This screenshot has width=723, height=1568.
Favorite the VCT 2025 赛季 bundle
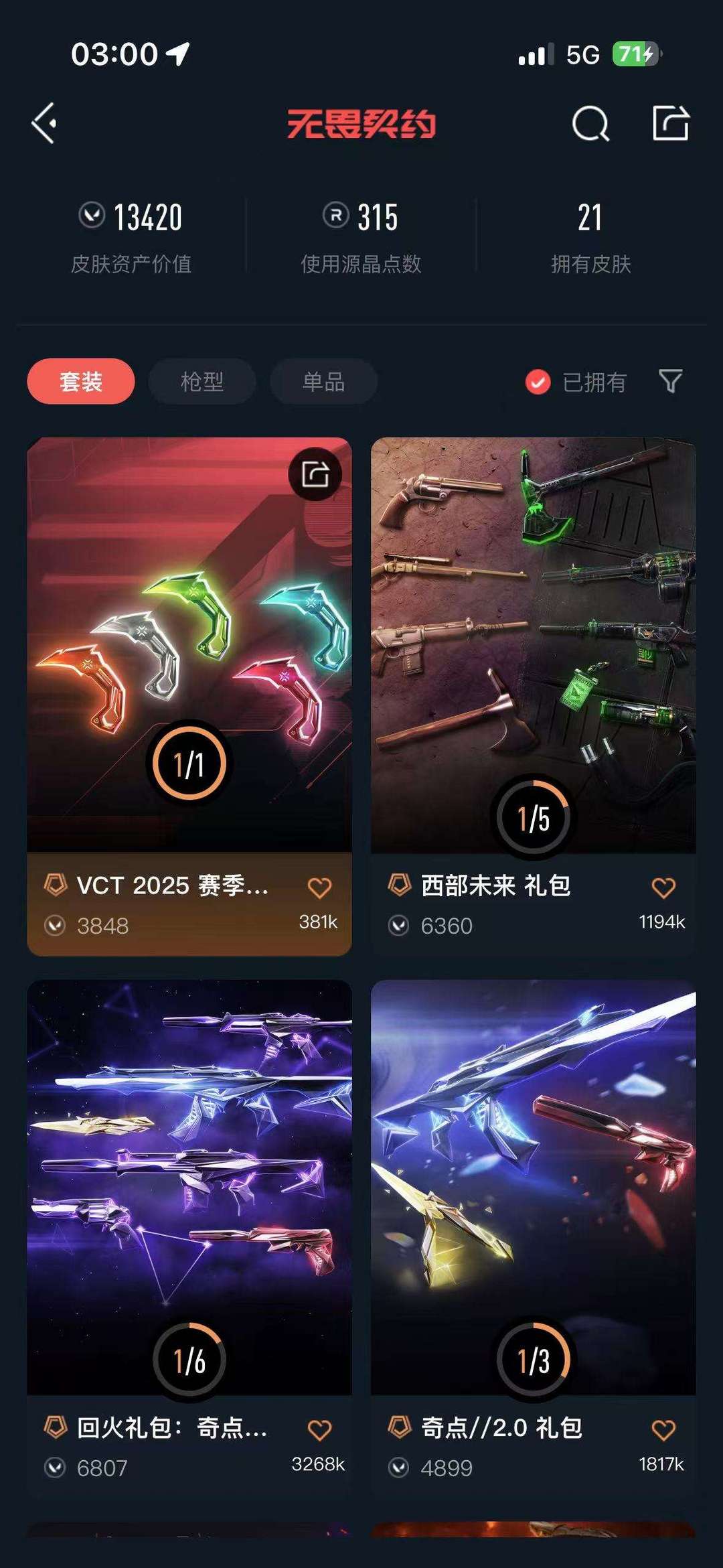319,888
